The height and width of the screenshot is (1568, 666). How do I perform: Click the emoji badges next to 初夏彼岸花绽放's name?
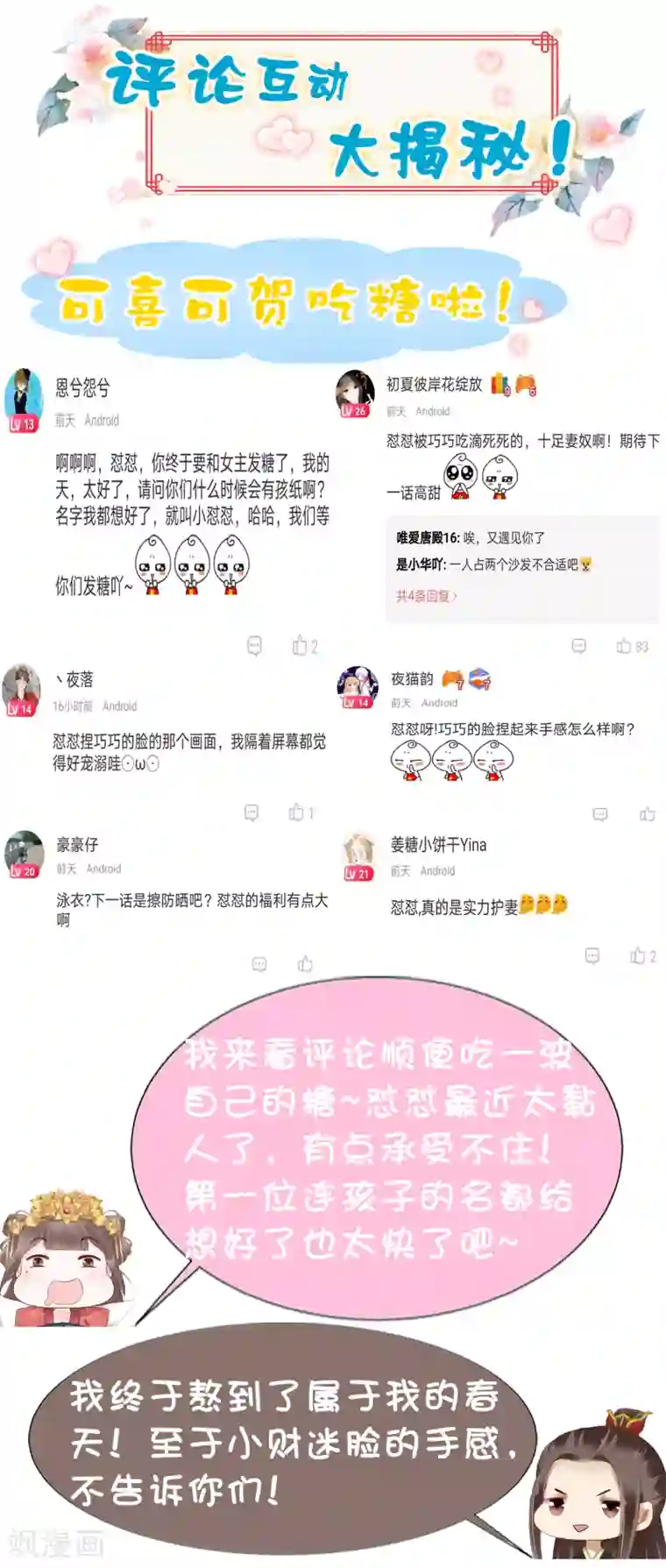[x=515, y=384]
